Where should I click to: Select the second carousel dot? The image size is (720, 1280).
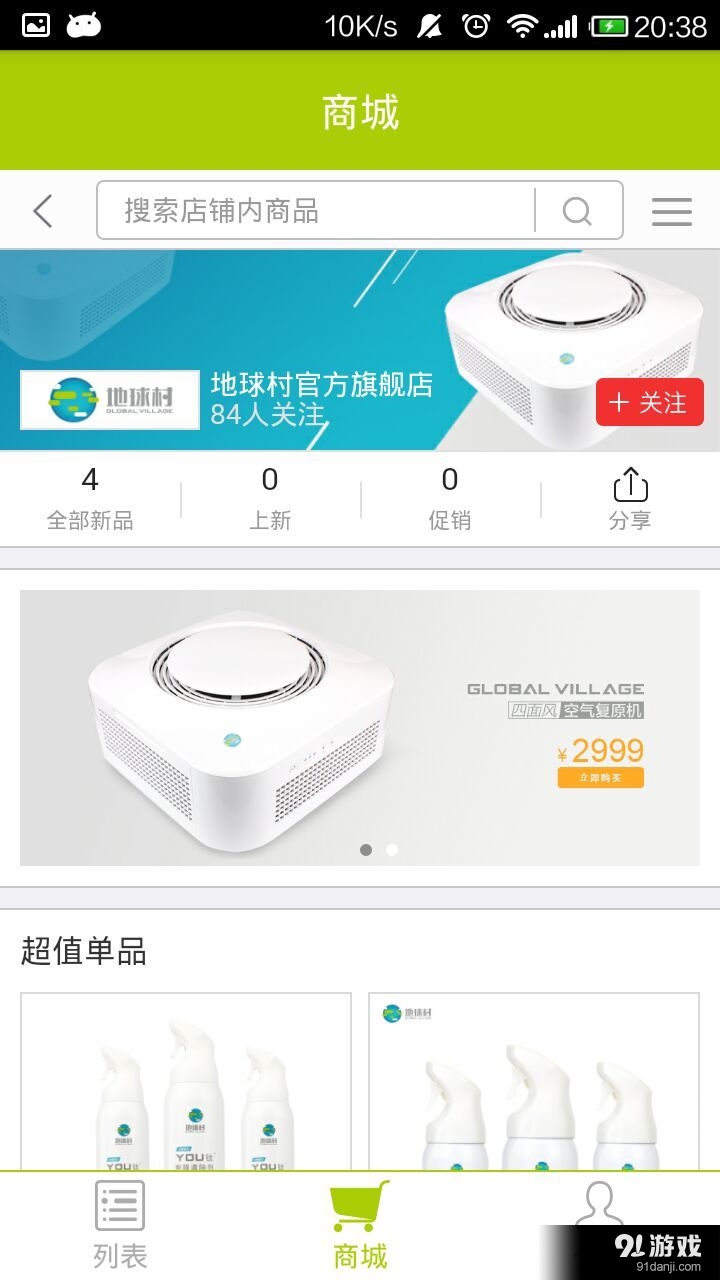391,848
